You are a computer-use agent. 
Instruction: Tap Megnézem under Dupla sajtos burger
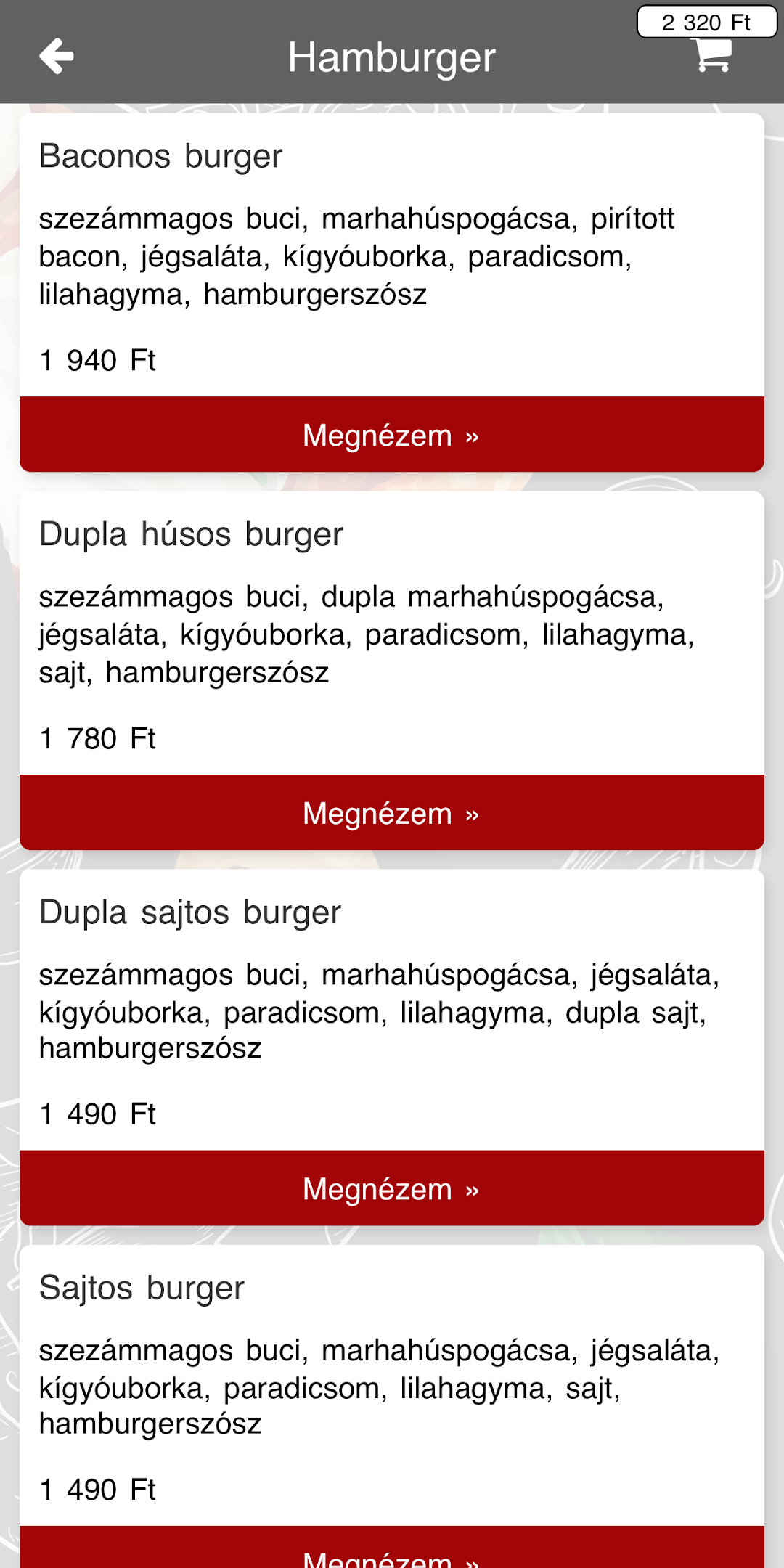tap(392, 1188)
